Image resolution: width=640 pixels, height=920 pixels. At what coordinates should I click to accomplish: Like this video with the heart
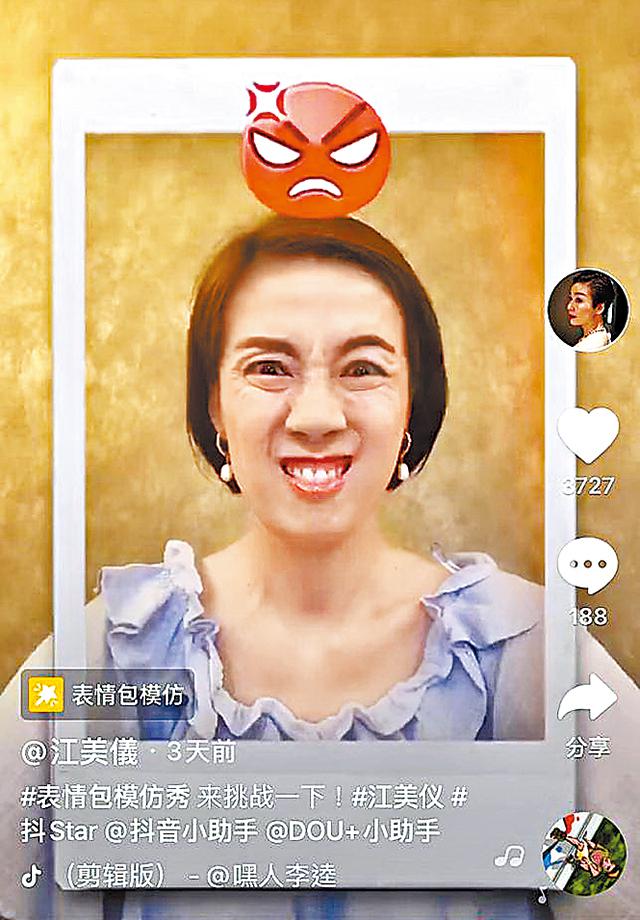click(588, 437)
